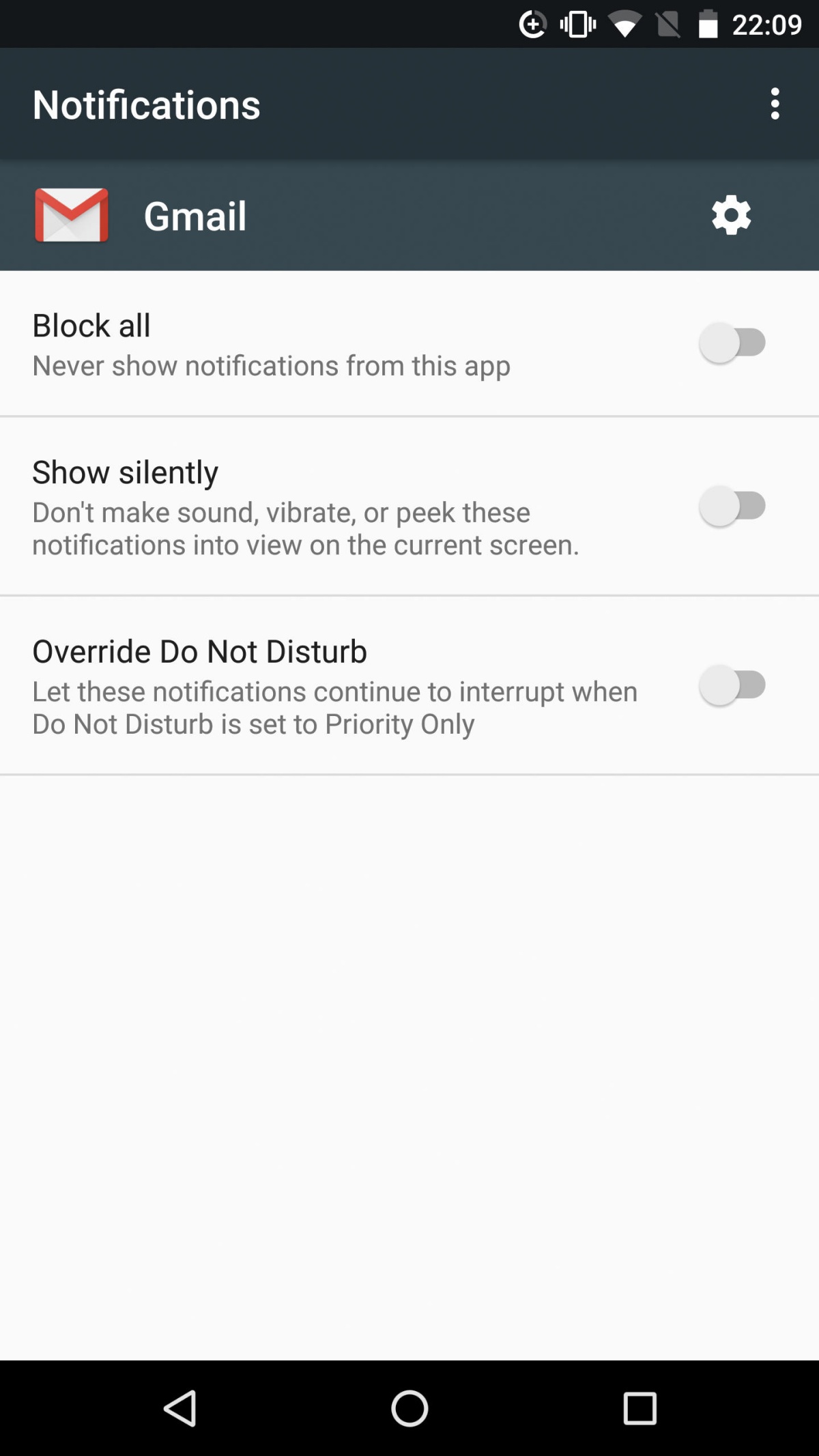Screen dimensions: 819x1456
Task: Open the overflow menu in Notifications
Action: click(x=775, y=104)
